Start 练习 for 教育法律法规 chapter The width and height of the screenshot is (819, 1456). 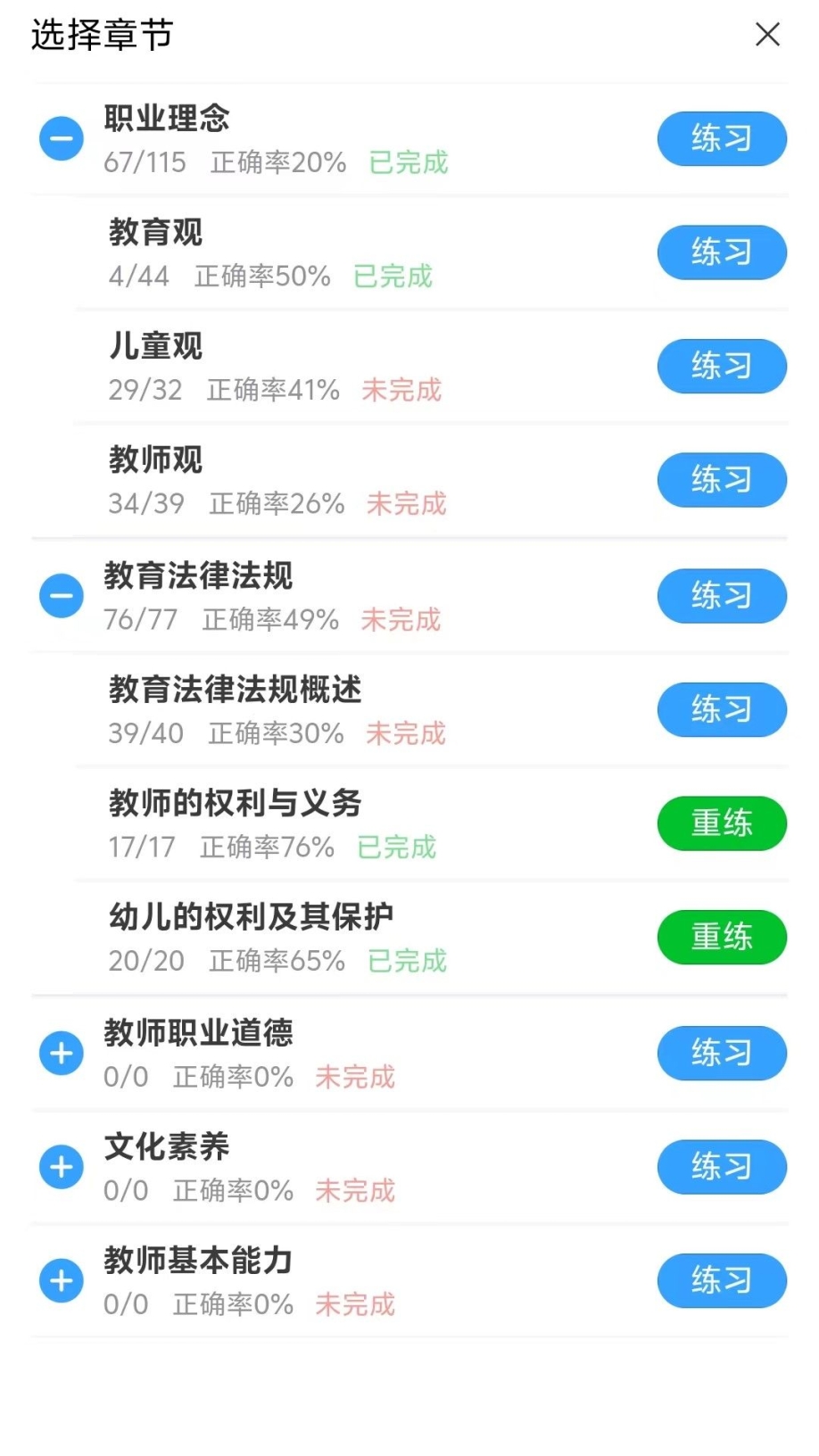(x=722, y=596)
